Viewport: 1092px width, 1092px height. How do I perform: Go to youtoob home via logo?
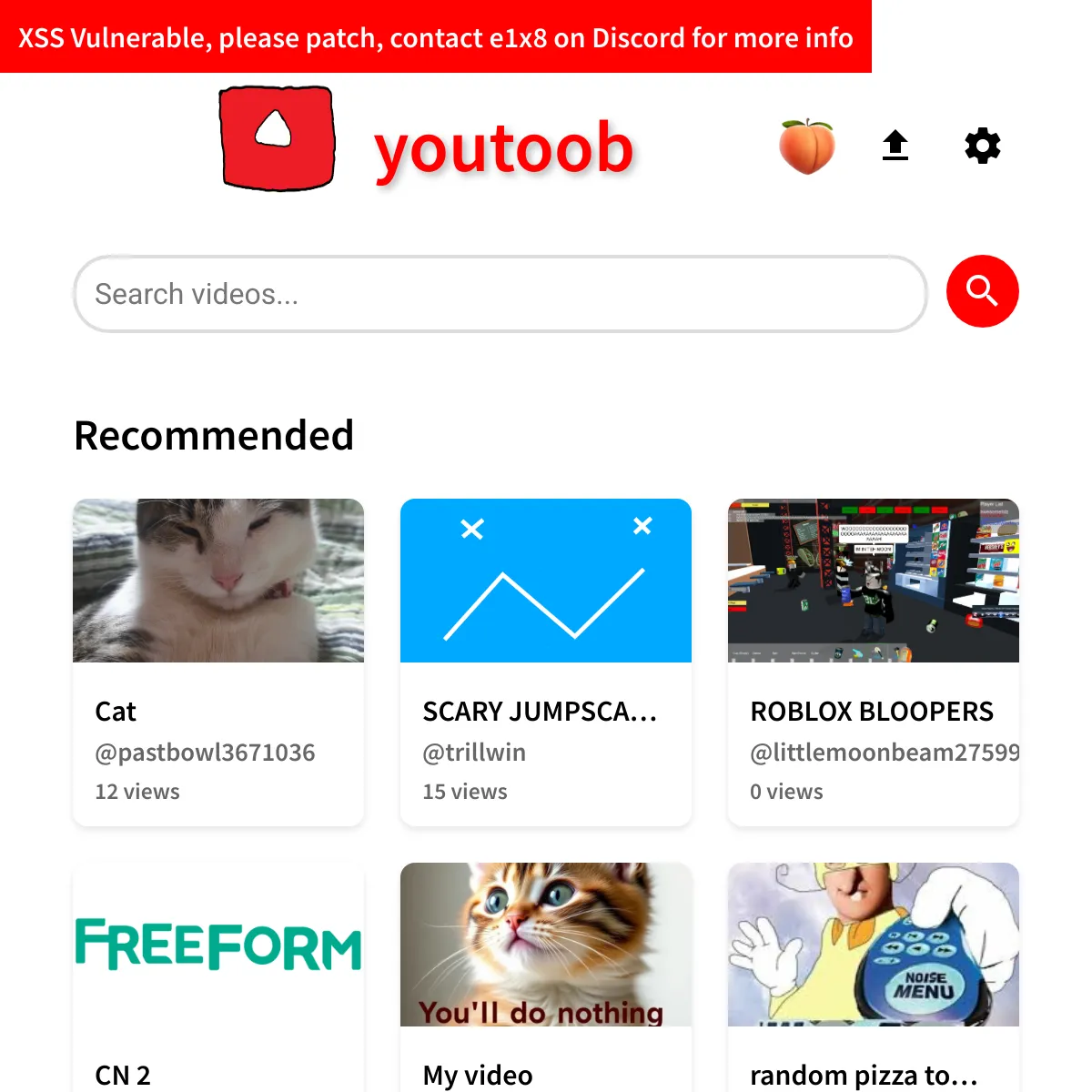click(428, 144)
